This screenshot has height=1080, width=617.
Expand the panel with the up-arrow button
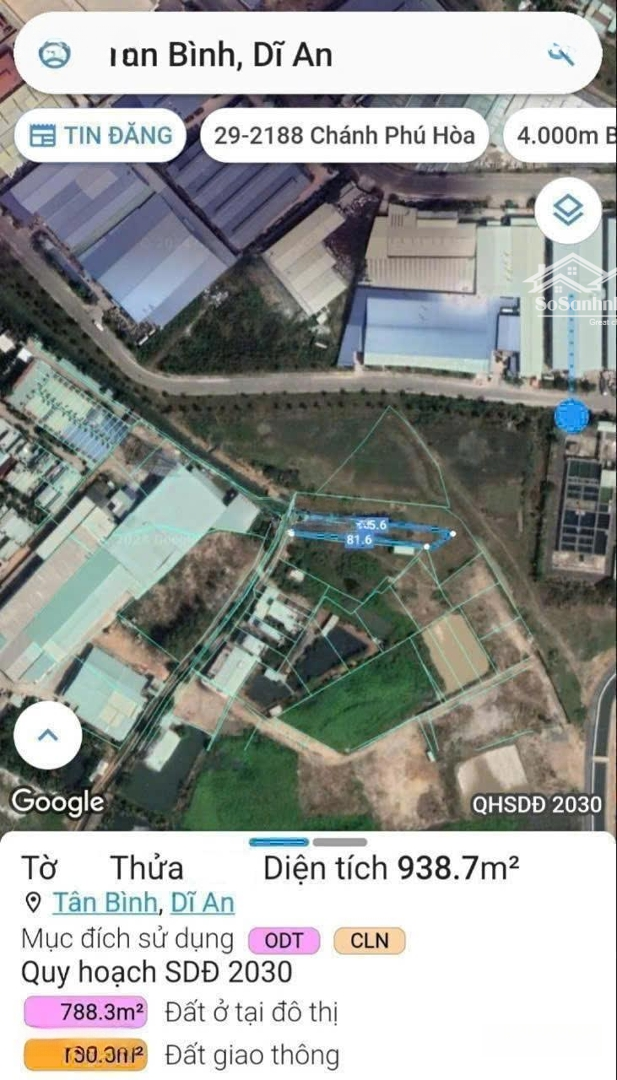click(x=48, y=736)
